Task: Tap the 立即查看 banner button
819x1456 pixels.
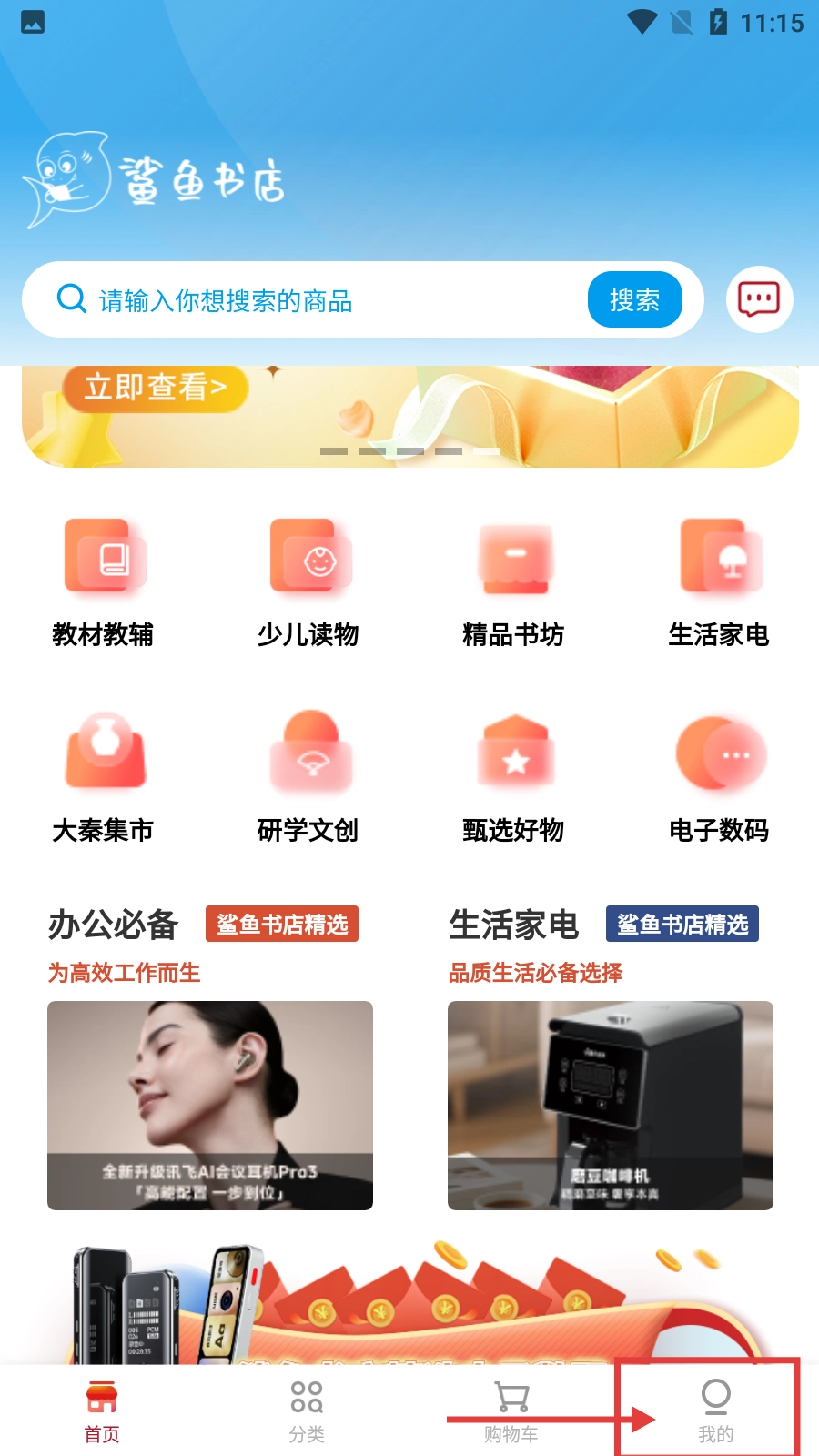Action: pos(155,388)
